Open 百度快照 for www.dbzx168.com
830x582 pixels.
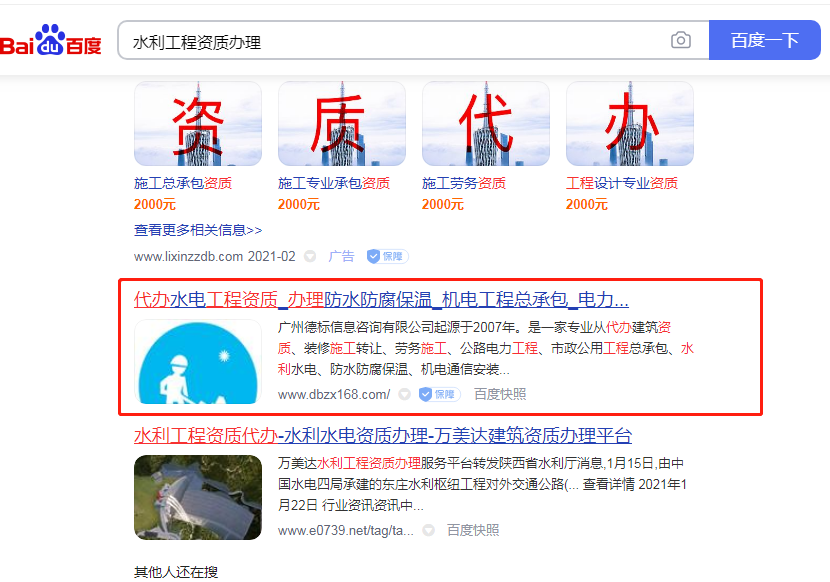500,395
